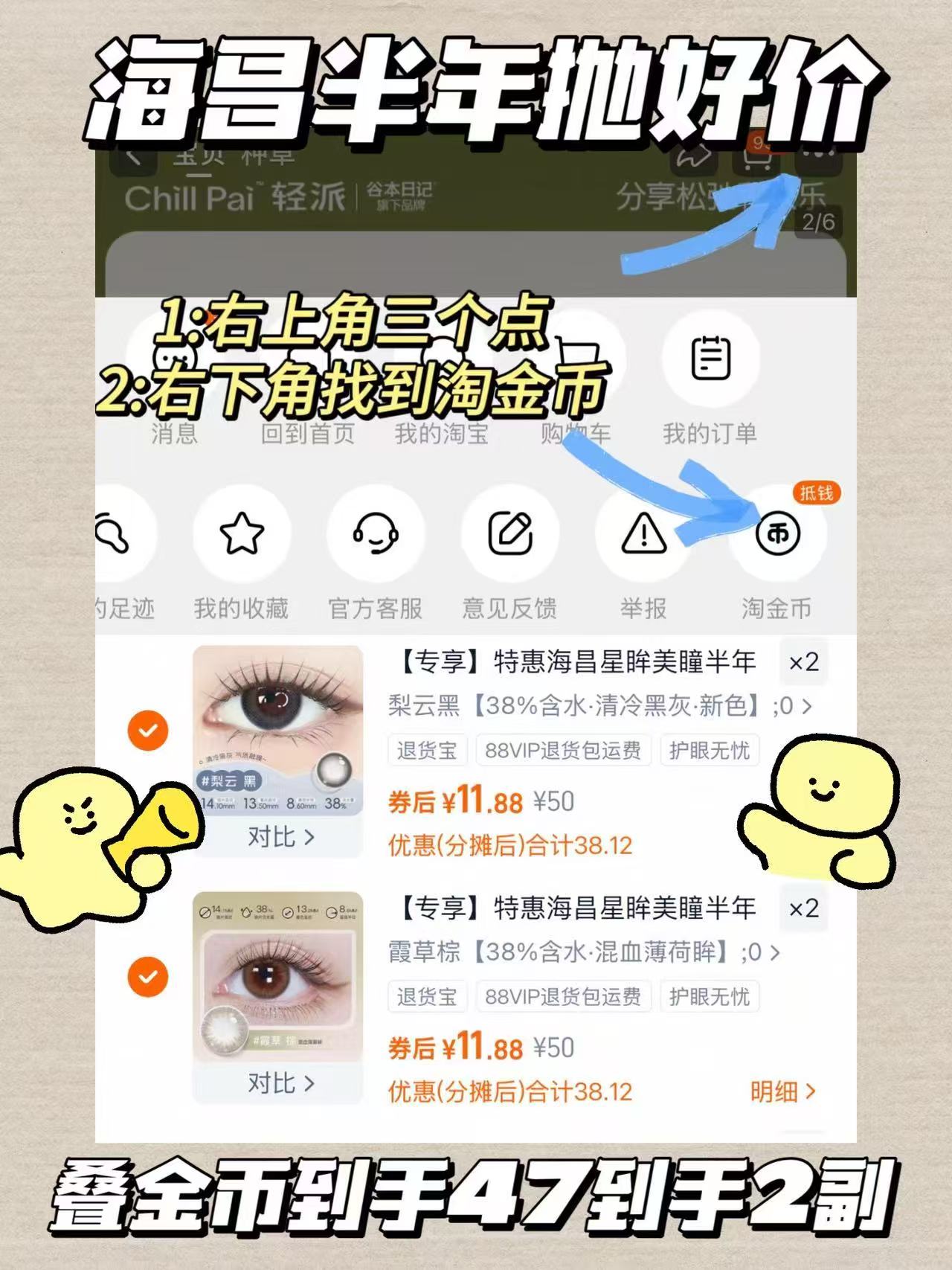Open 官方客服 customer service
Viewport: 952px width, 1270px height.
pyautogui.click(x=376, y=533)
